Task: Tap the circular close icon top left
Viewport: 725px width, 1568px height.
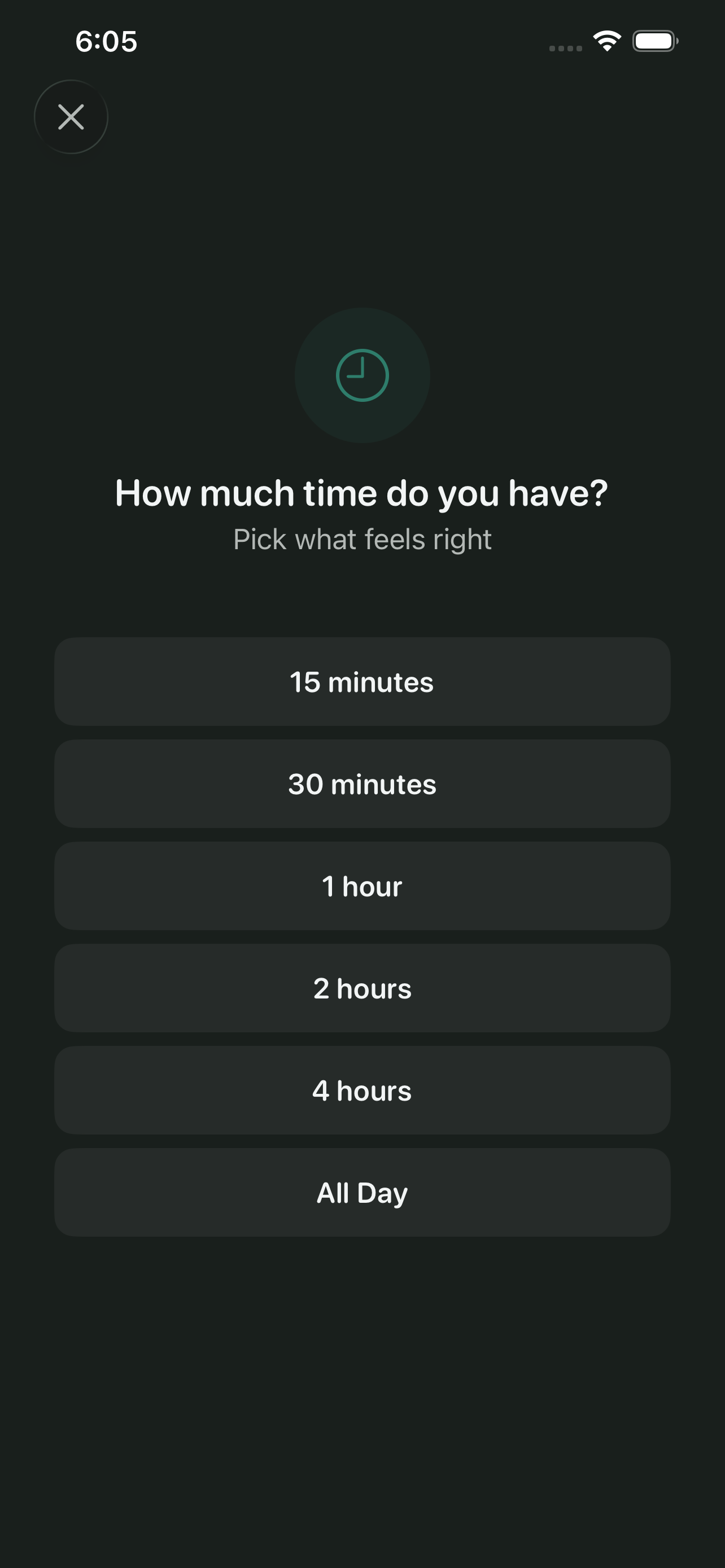Action: [x=71, y=116]
